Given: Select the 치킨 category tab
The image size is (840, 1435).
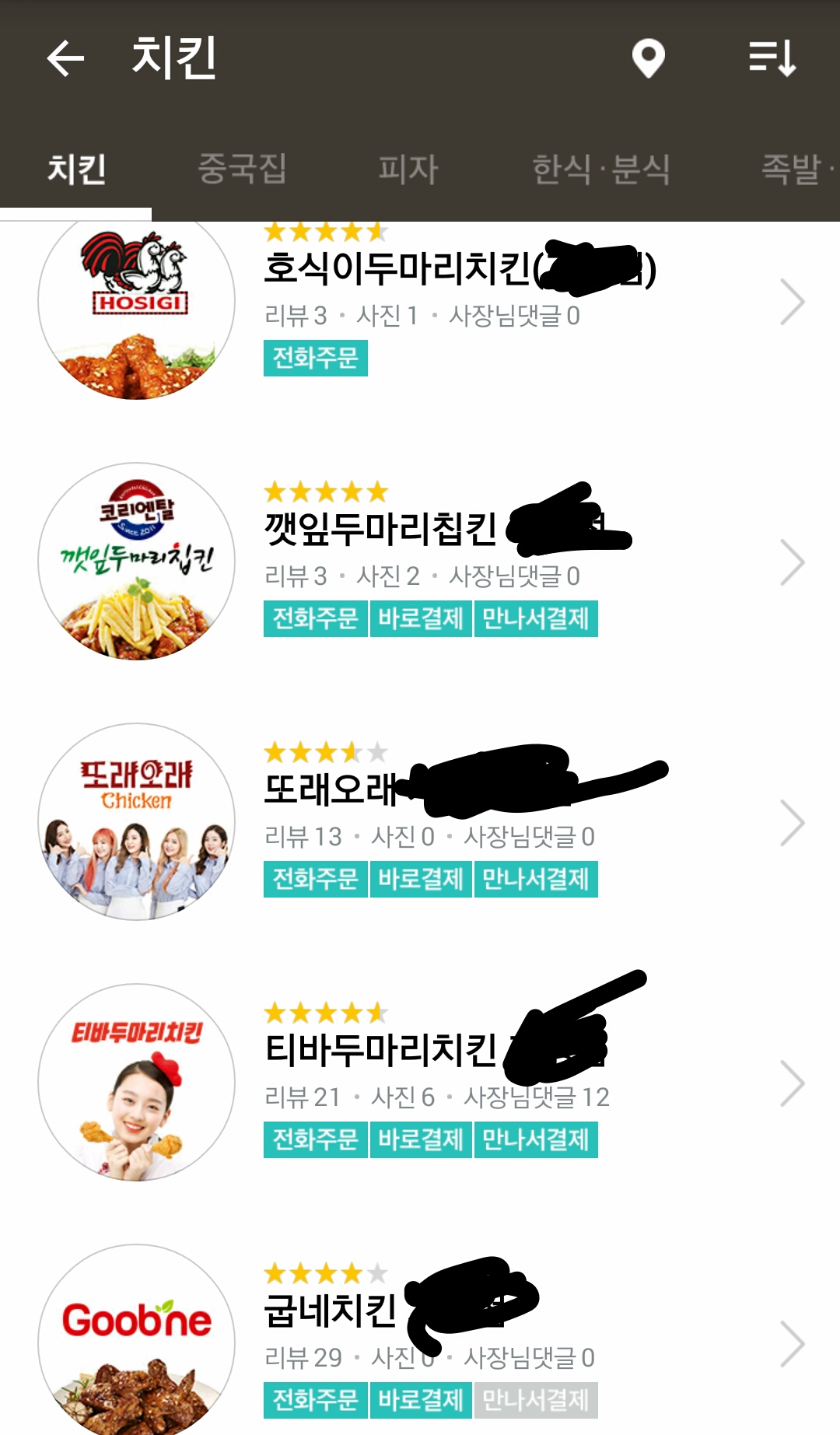Looking at the screenshot, I should [76, 169].
